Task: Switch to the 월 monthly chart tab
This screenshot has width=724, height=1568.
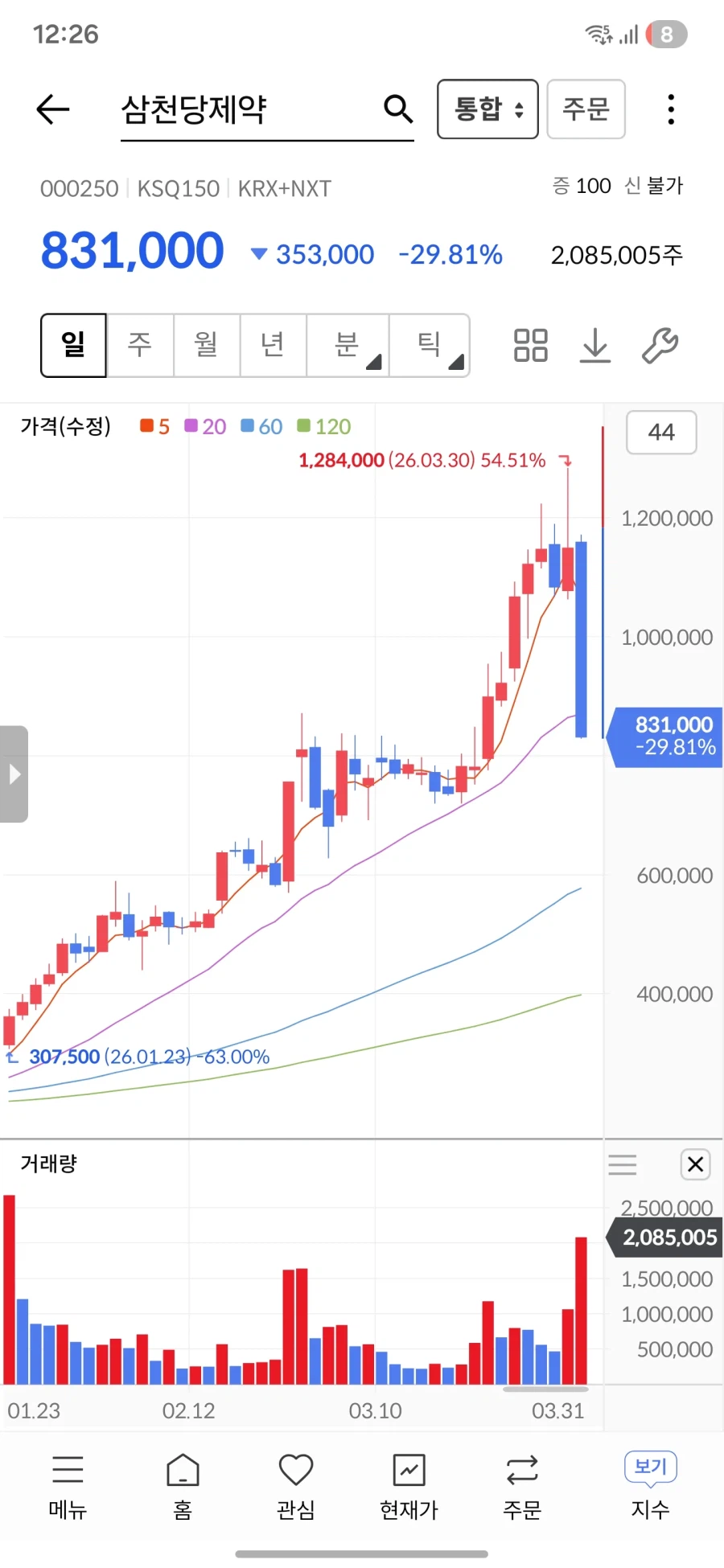Action: click(206, 345)
